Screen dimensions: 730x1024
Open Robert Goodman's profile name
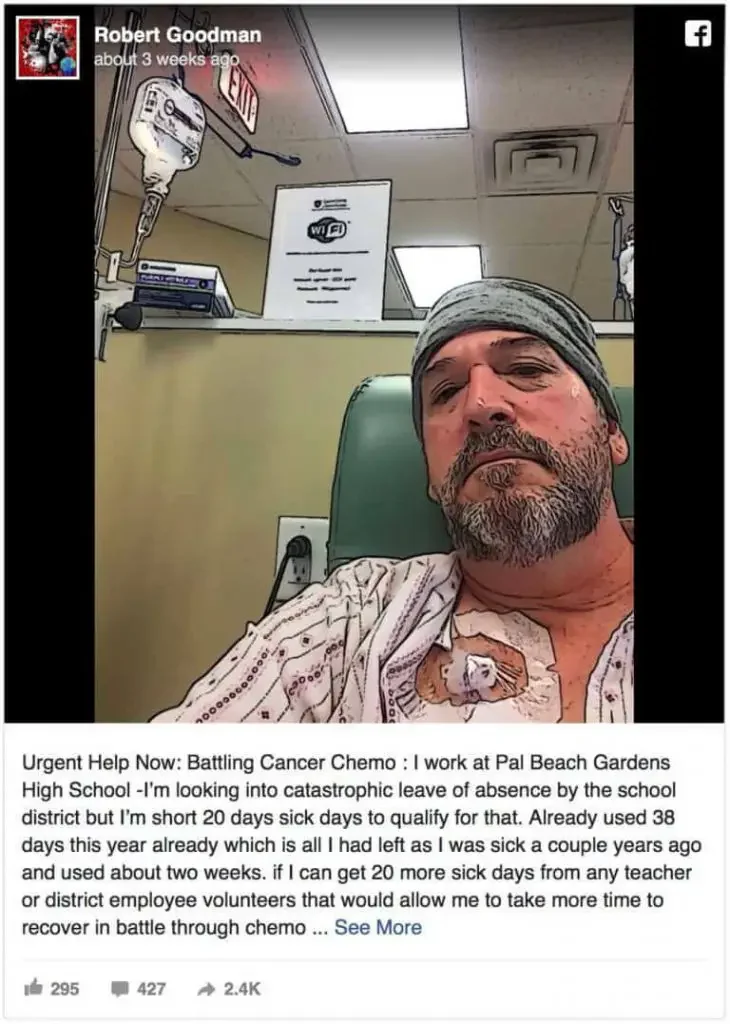coord(177,35)
